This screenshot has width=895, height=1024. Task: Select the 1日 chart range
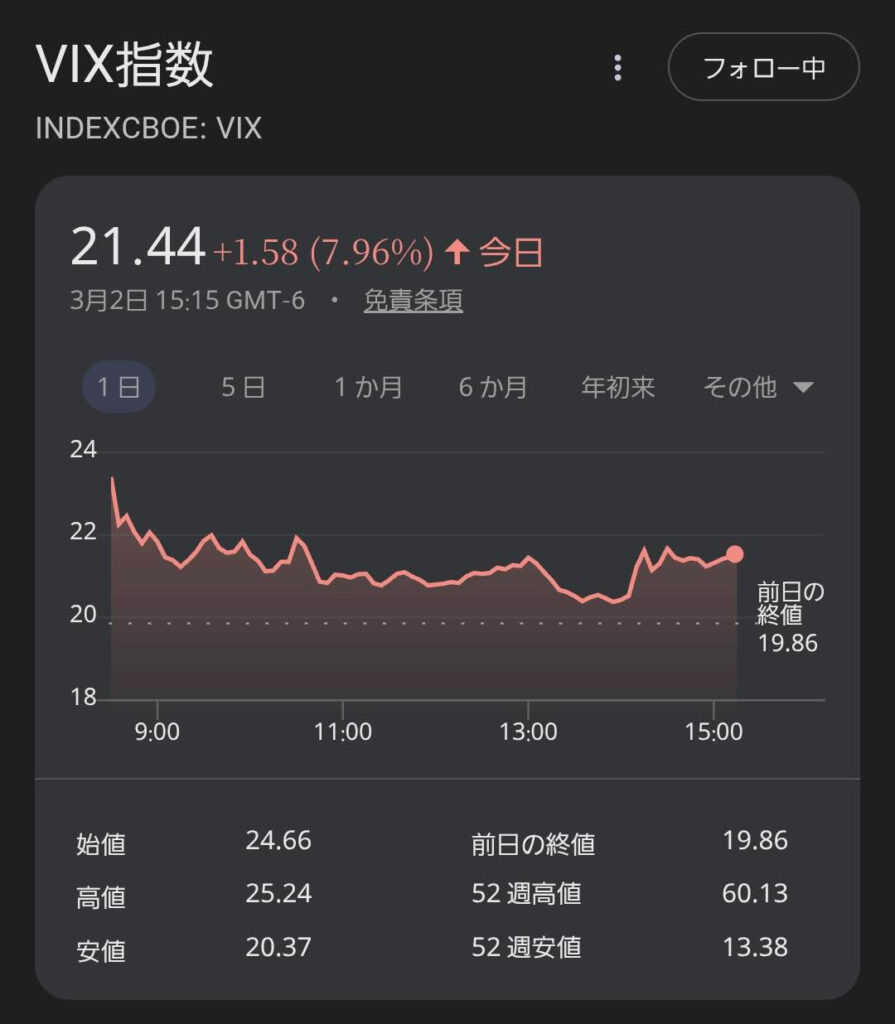[x=118, y=387]
